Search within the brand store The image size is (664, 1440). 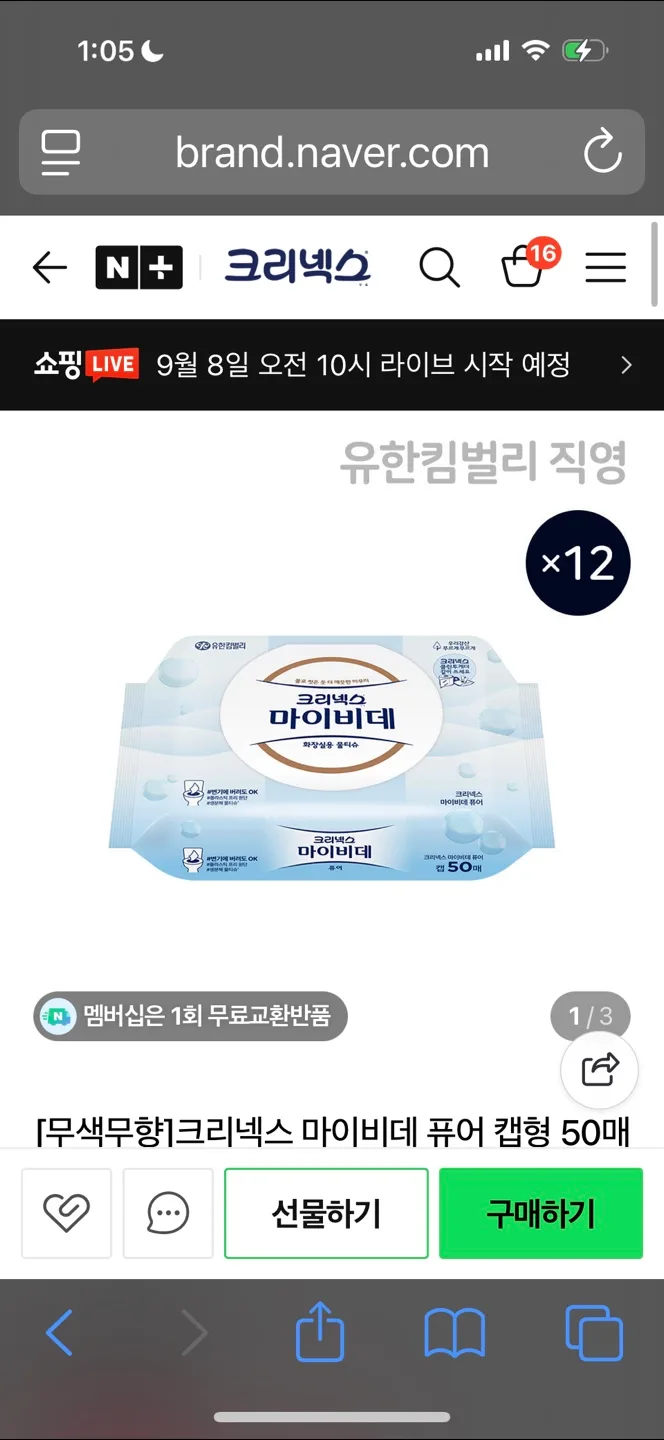pos(438,267)
